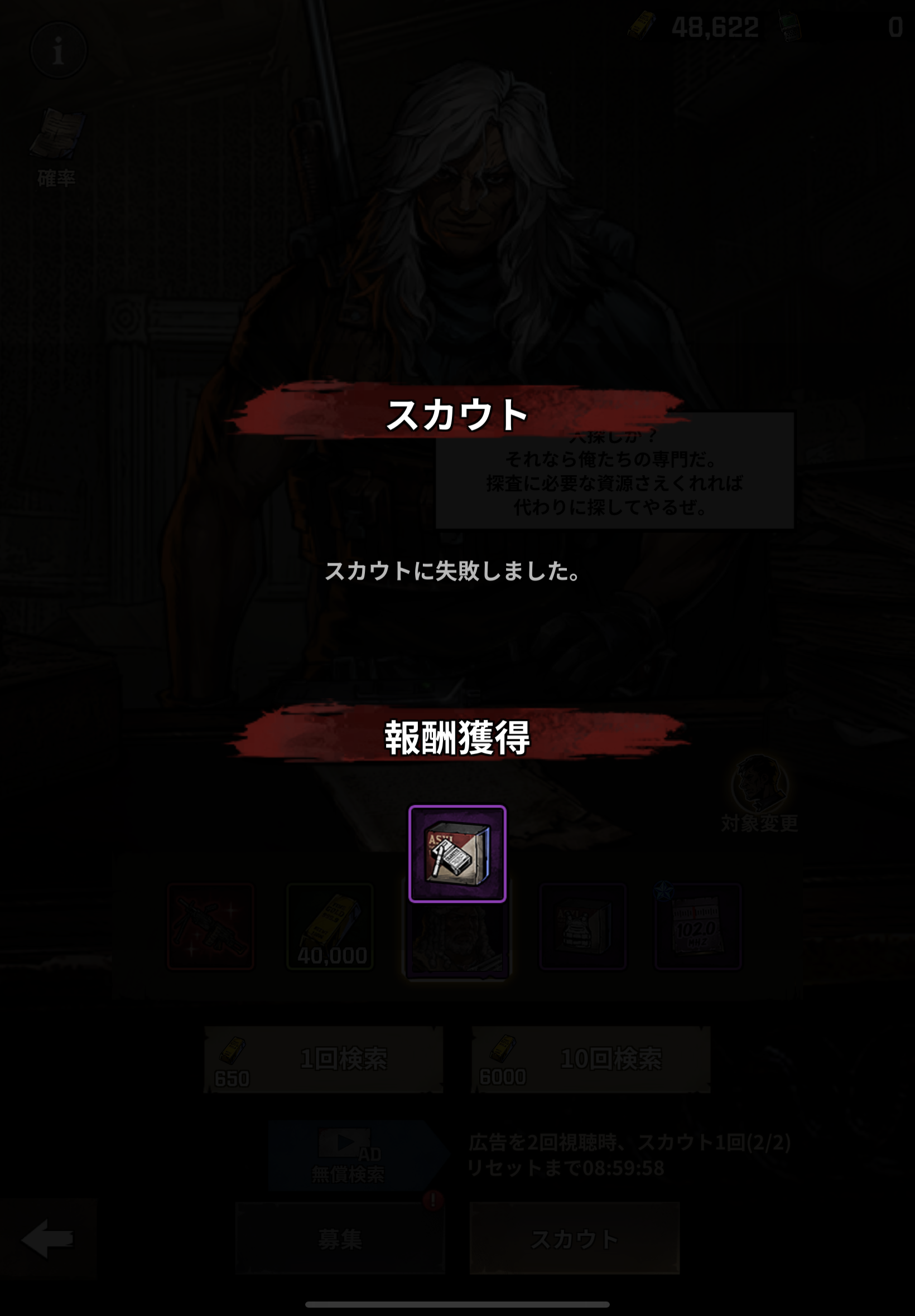This screenshot has width=915, height=1316.
Task: Open the info icon
Action: pos(58,51)
